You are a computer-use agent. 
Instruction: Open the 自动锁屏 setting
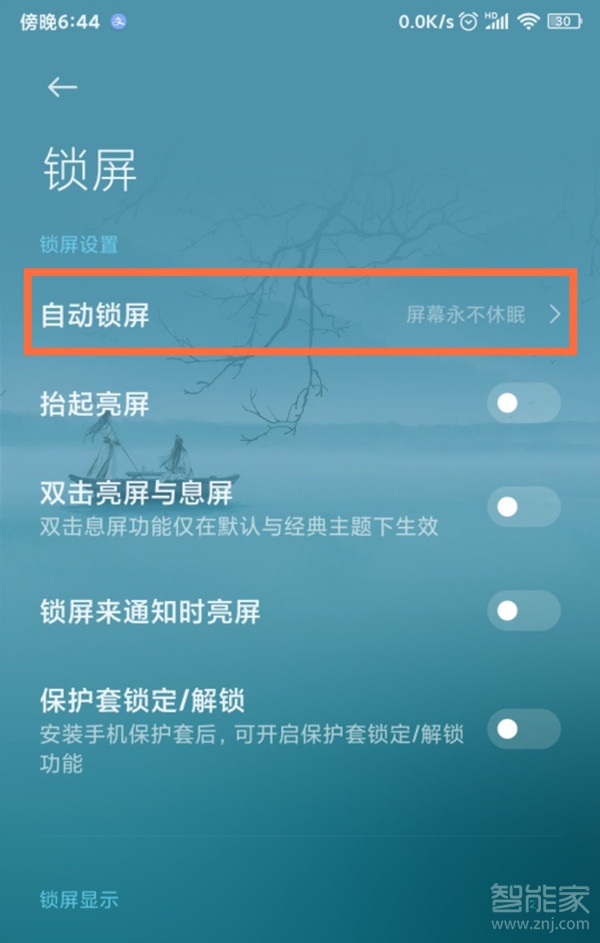(300, 315)
